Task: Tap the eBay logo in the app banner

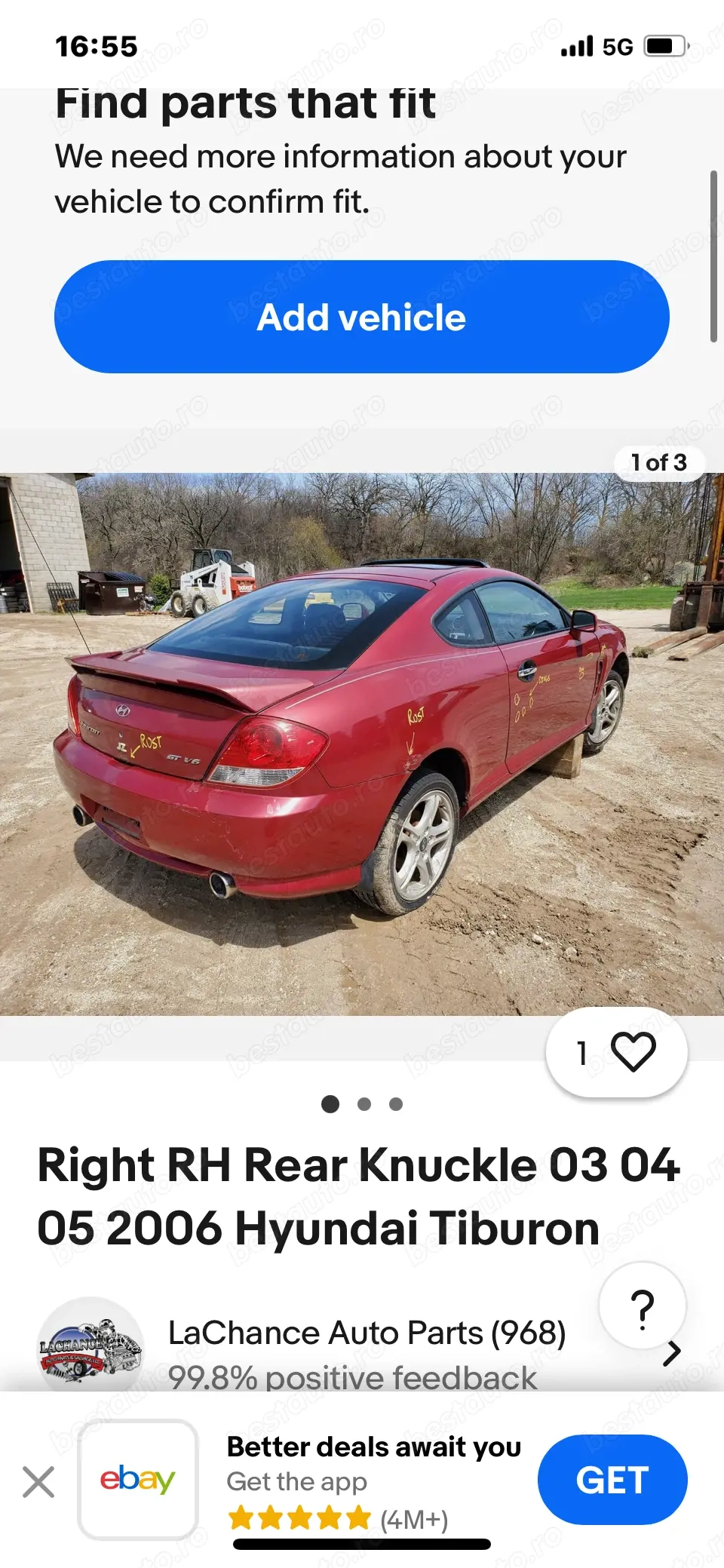Action: (x=137, y=1480)
